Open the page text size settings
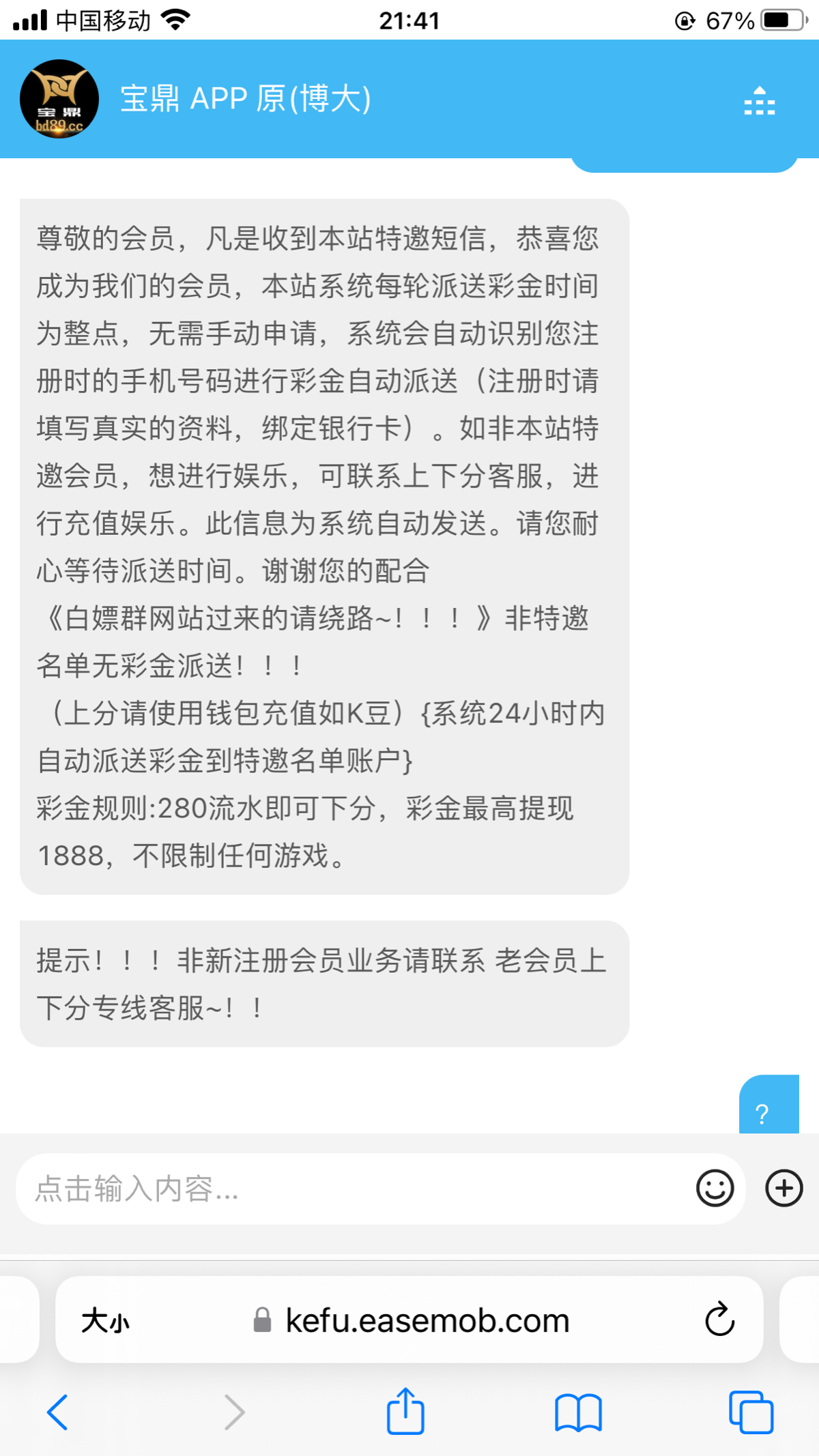Viewport: 819px width, 1456px height. 105,1321
